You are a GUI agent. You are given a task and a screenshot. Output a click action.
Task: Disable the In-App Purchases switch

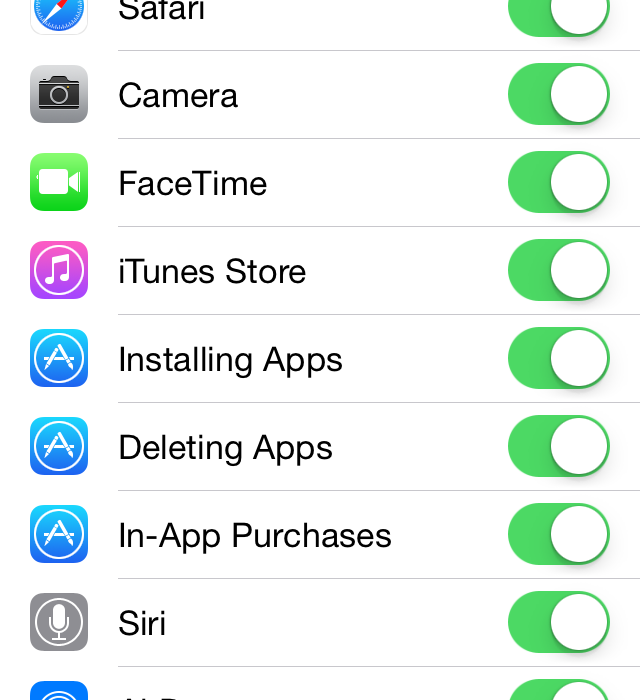[x=559, y=535]
